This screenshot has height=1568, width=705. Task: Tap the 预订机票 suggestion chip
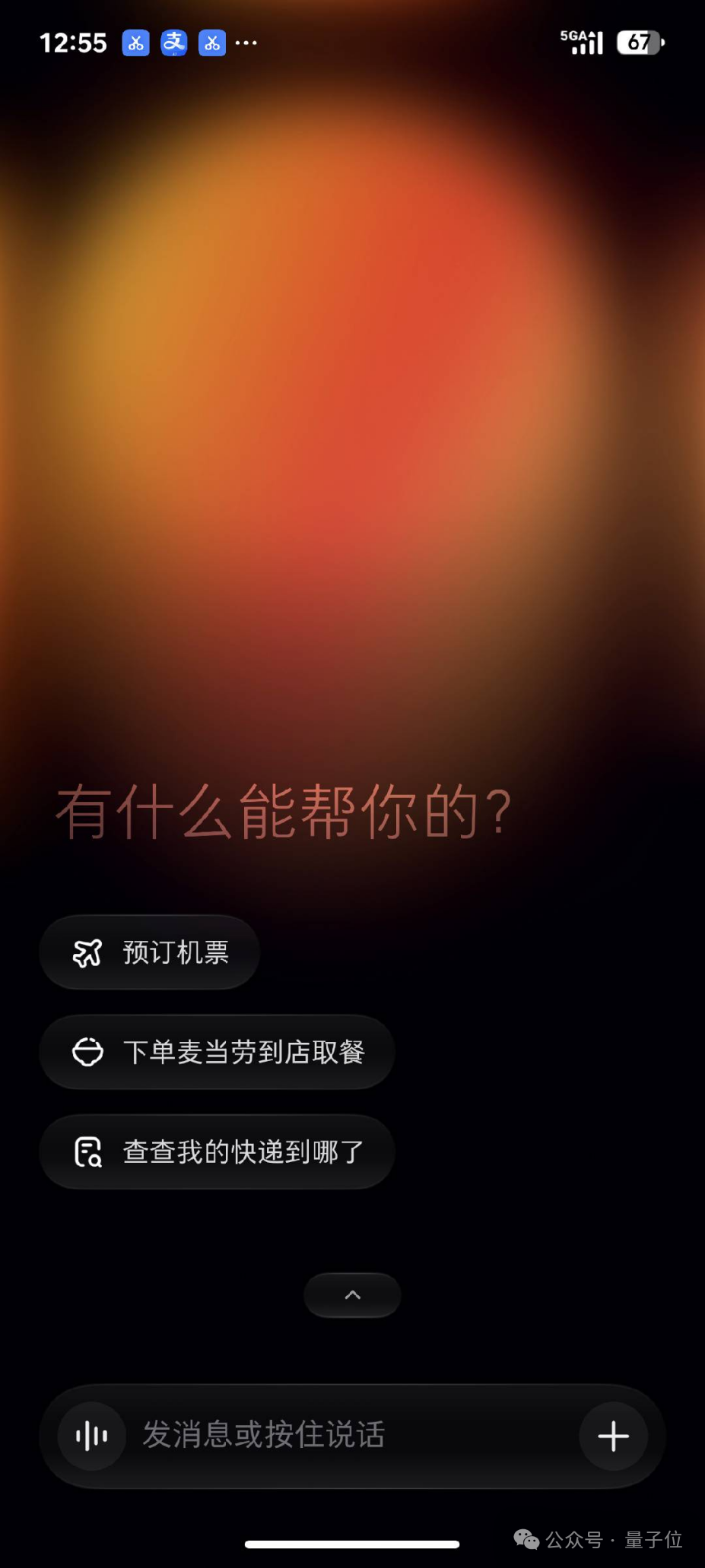[x=150, y=952]
